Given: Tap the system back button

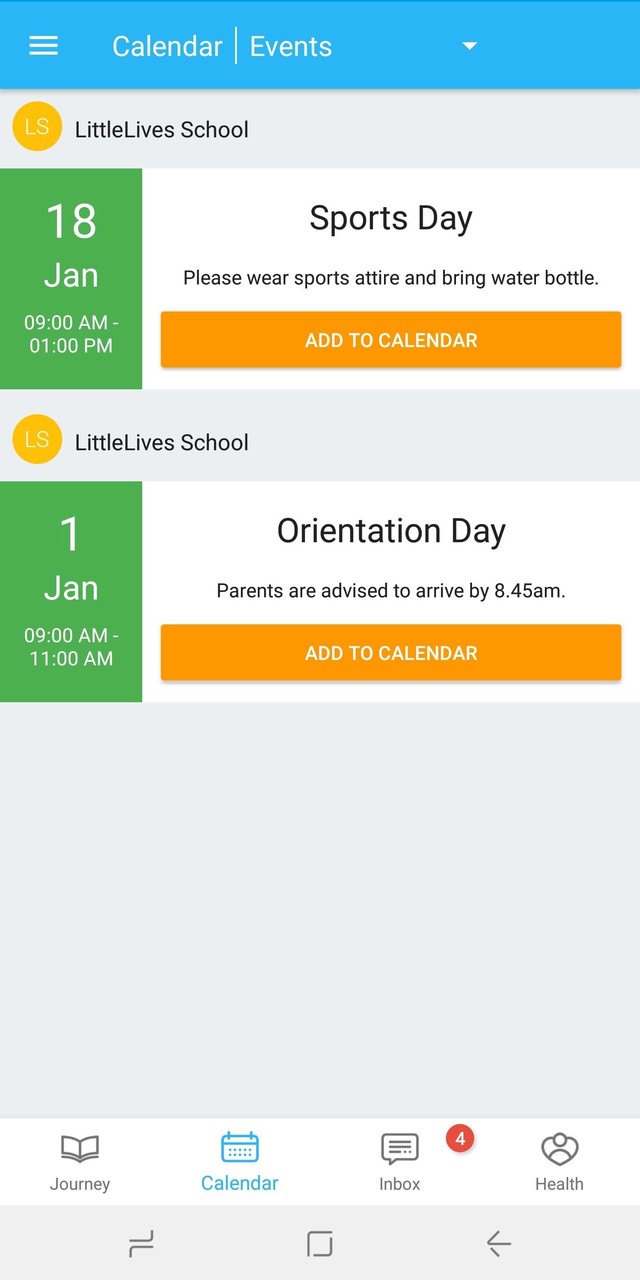Looking at the screenshot, I should 498,1243.
